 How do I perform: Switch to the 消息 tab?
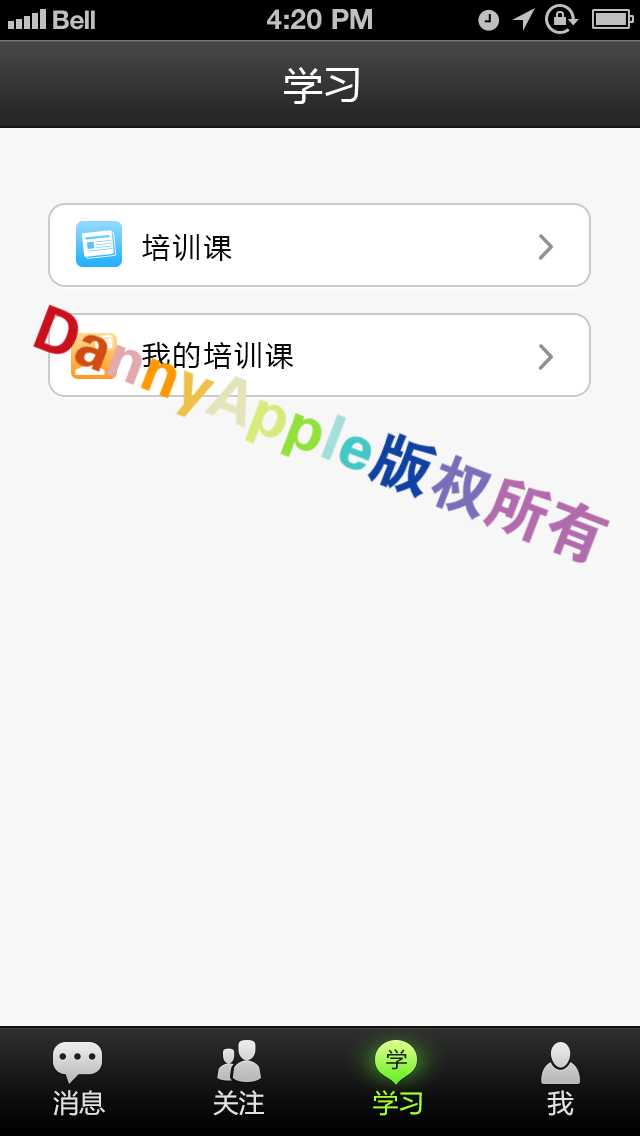tap(79, 1080)
